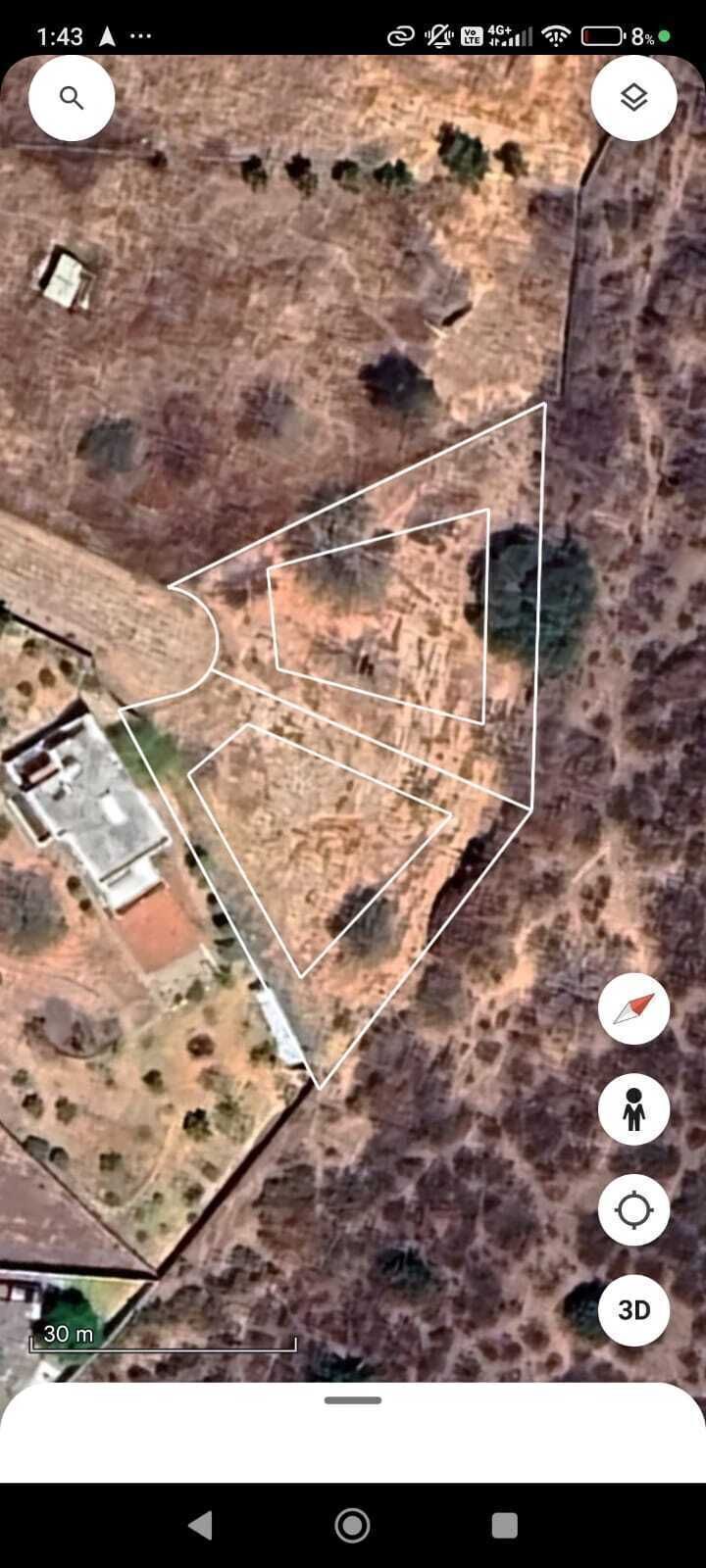
Task: Open the search button
Action: 72,98
